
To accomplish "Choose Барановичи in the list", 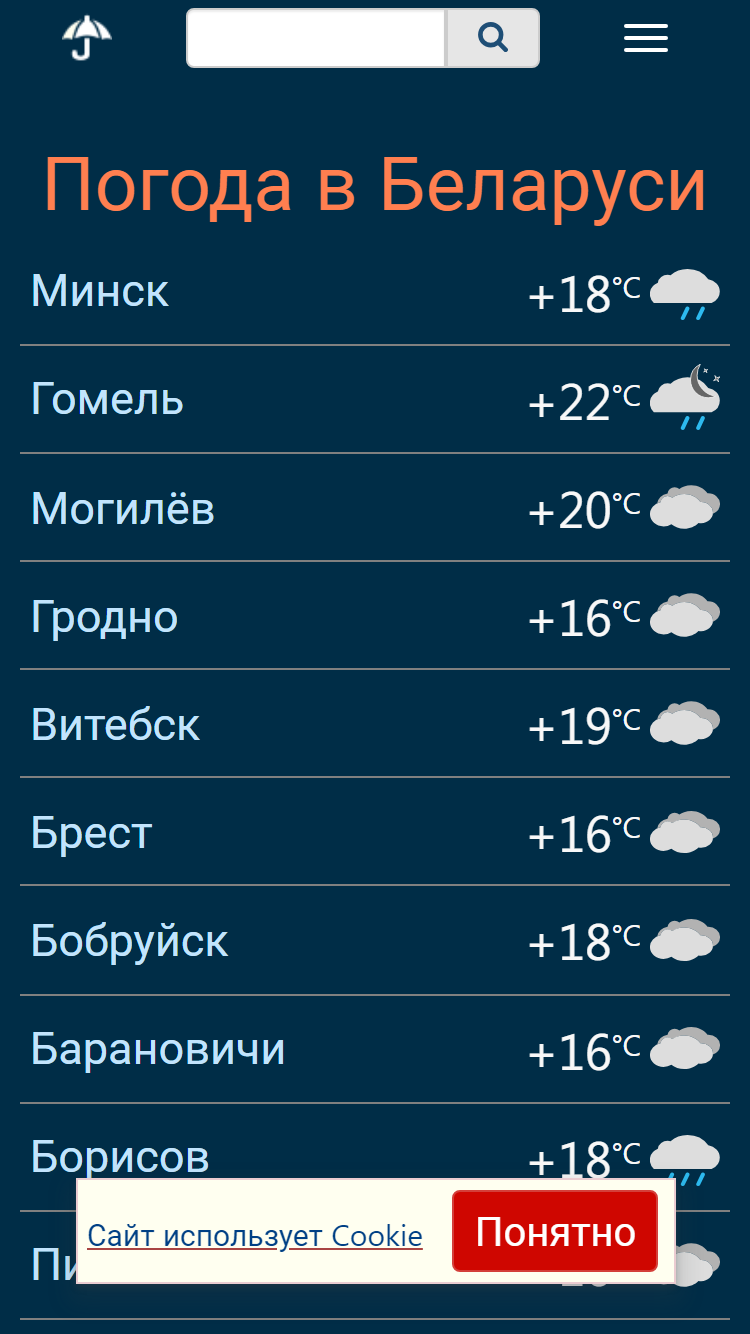I will (x=375, y=1050).
